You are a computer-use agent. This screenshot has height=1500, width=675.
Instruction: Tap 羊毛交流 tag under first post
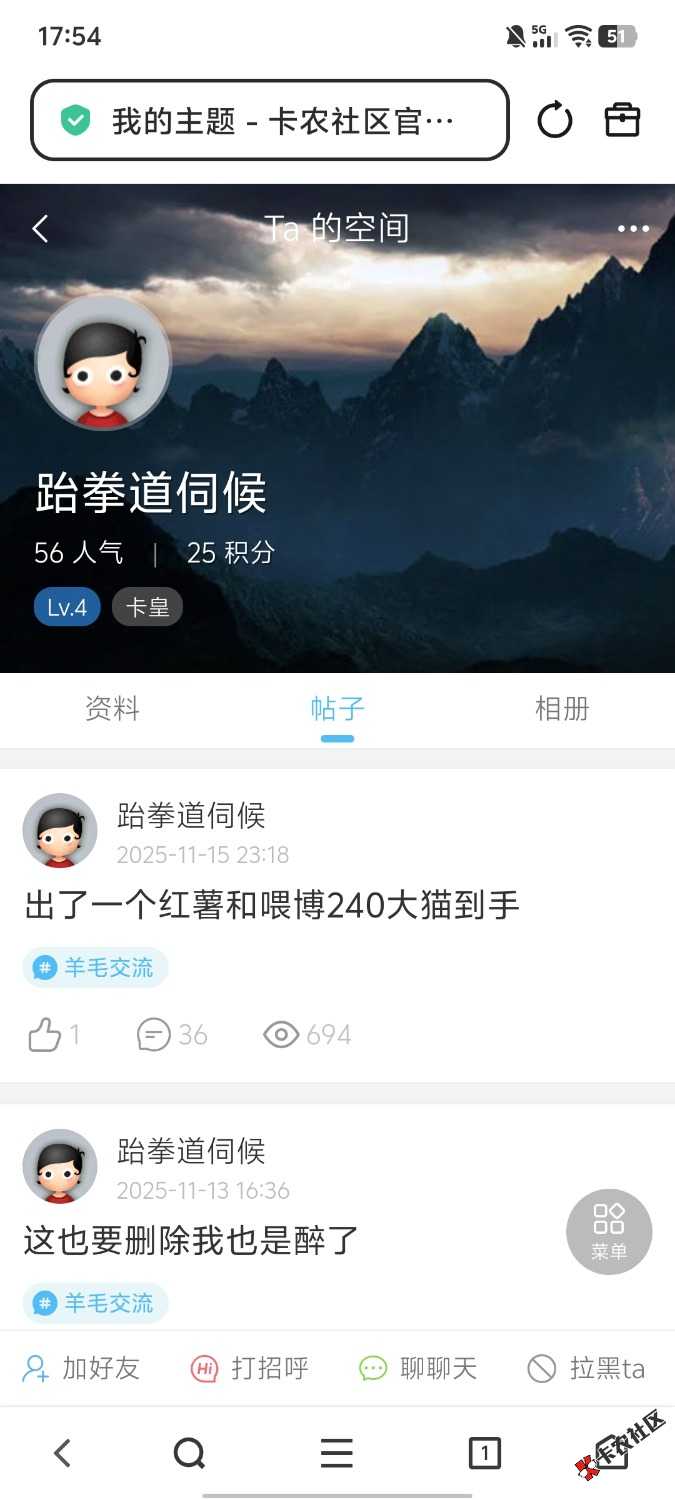96,968
